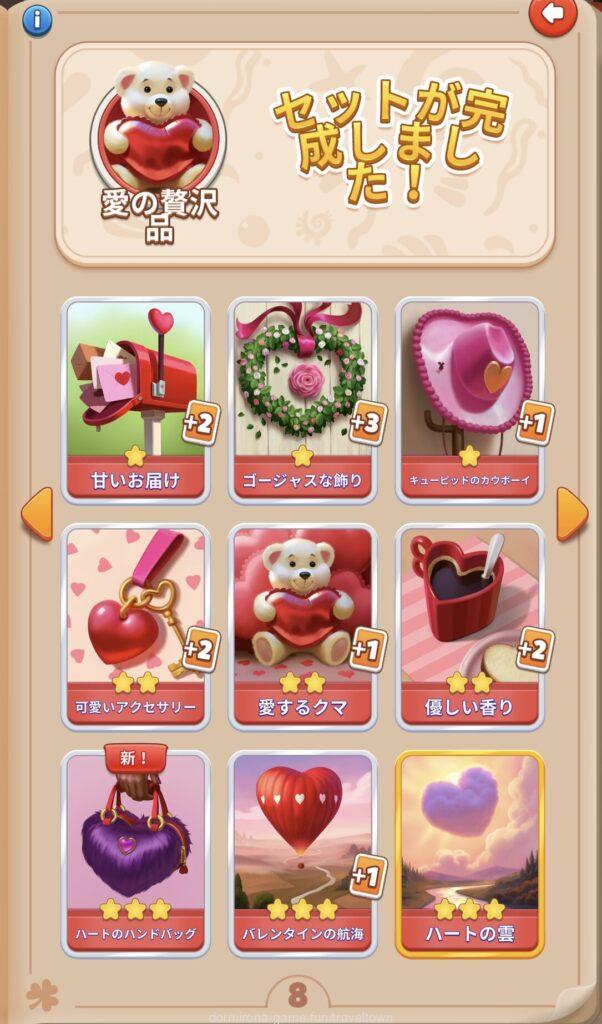602x1024 pixels.
Task: Select the 愛するクマ card
Action: [x=302, y=626]
